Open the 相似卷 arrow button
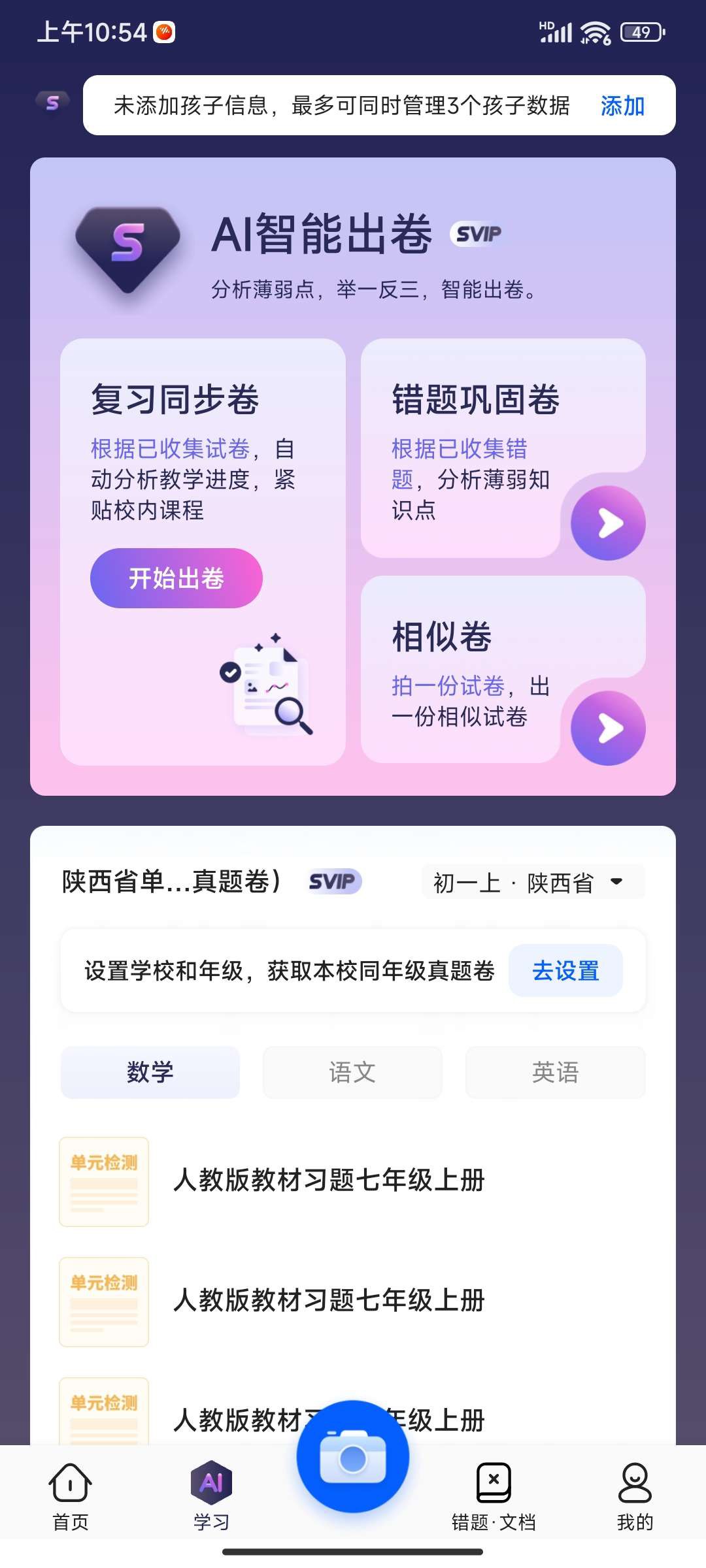Image resolution: width=706 pixels, height=1568 pixels. (x=608, y=728)
